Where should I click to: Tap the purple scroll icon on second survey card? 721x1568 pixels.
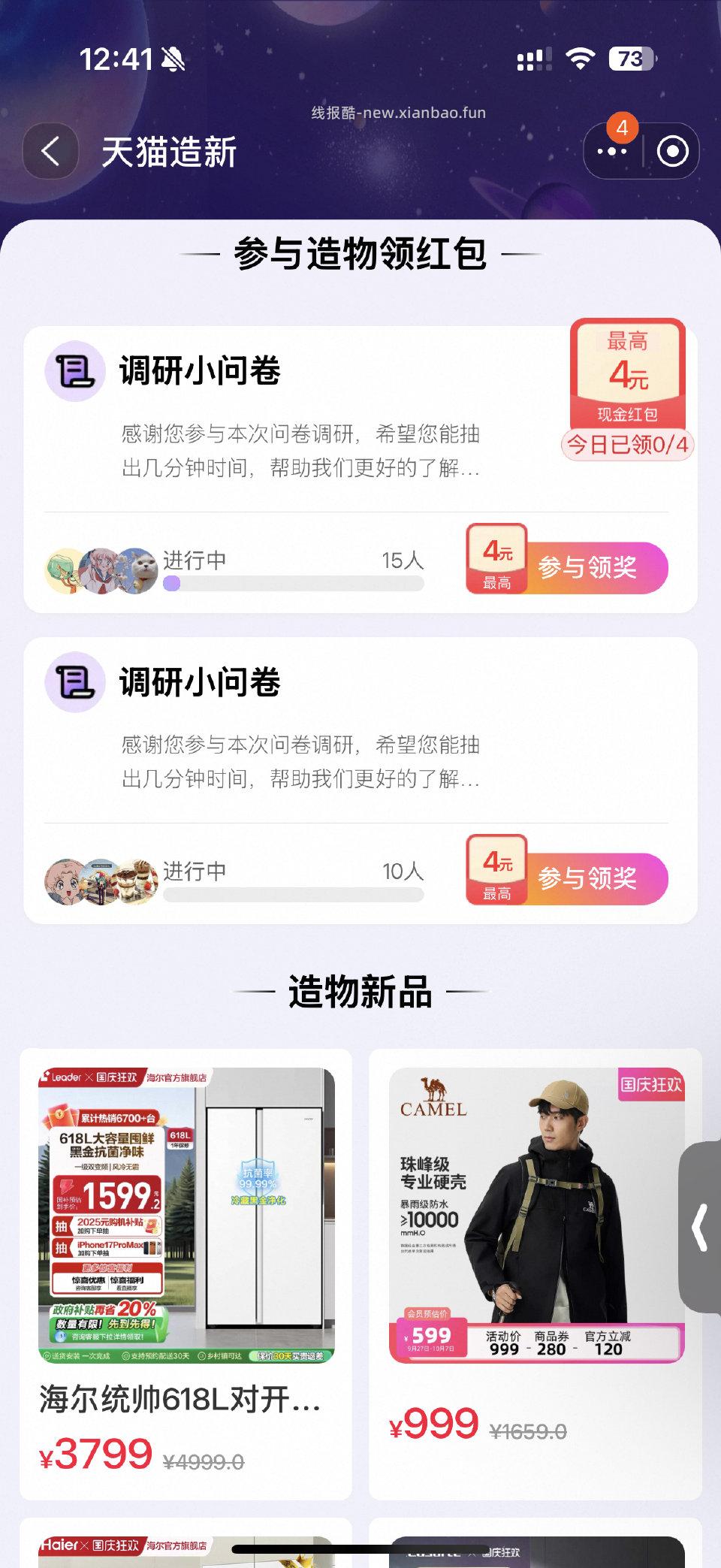click(x=75, y=684)
